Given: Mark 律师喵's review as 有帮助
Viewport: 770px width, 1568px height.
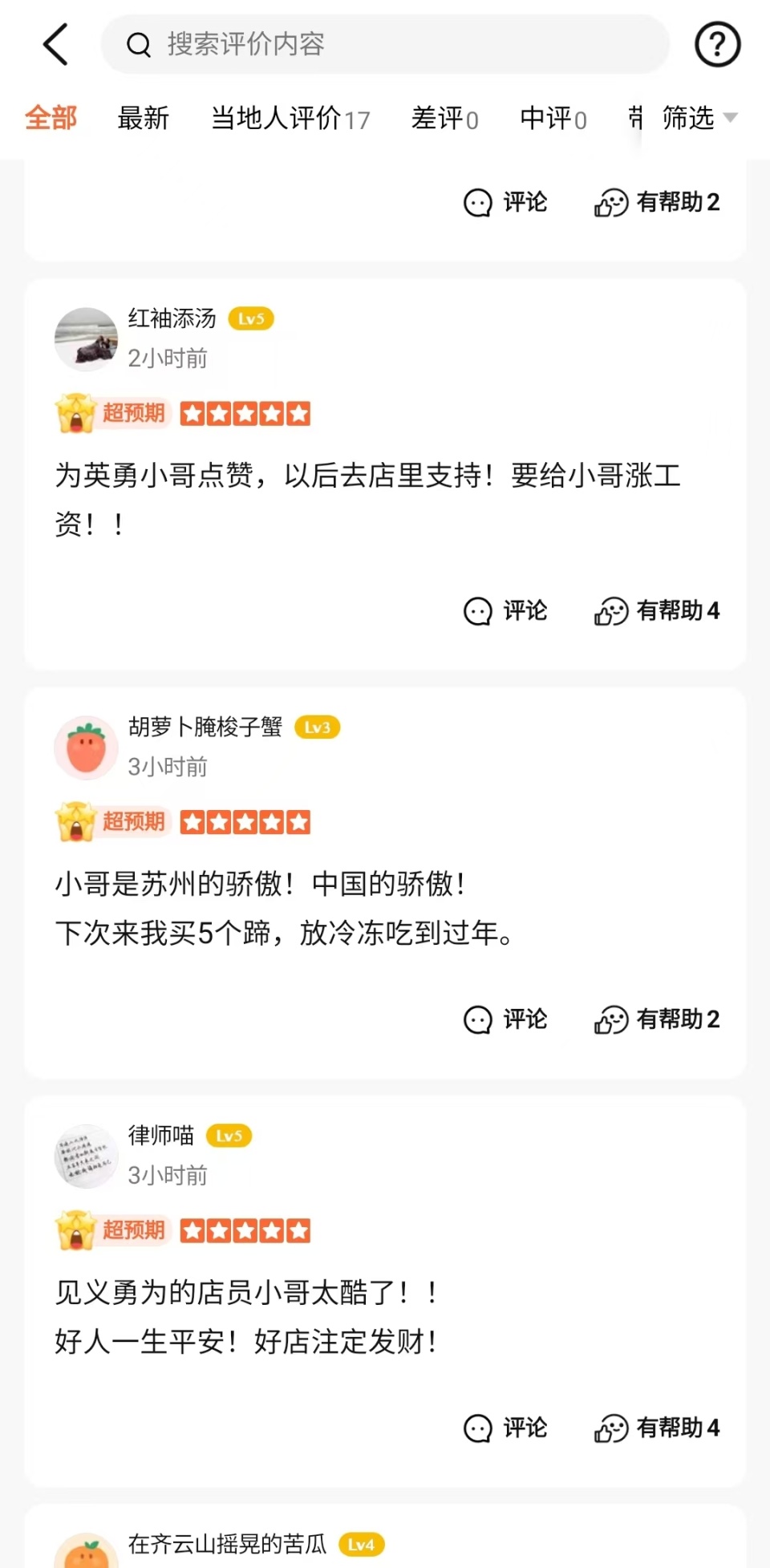Looking at the screenshot, I should tap(657, 1428).
